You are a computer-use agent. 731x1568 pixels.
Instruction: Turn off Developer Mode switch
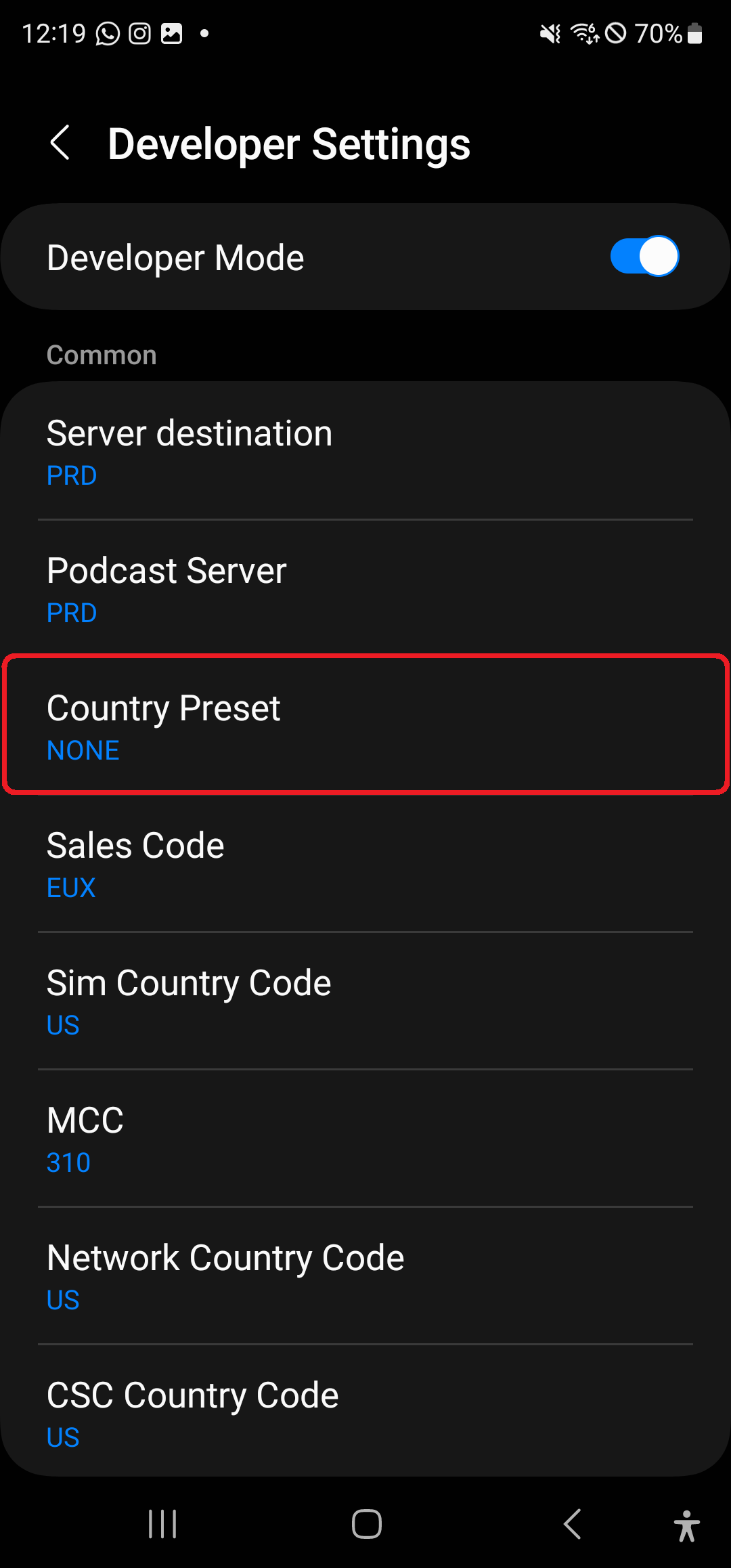click(644, 257)
